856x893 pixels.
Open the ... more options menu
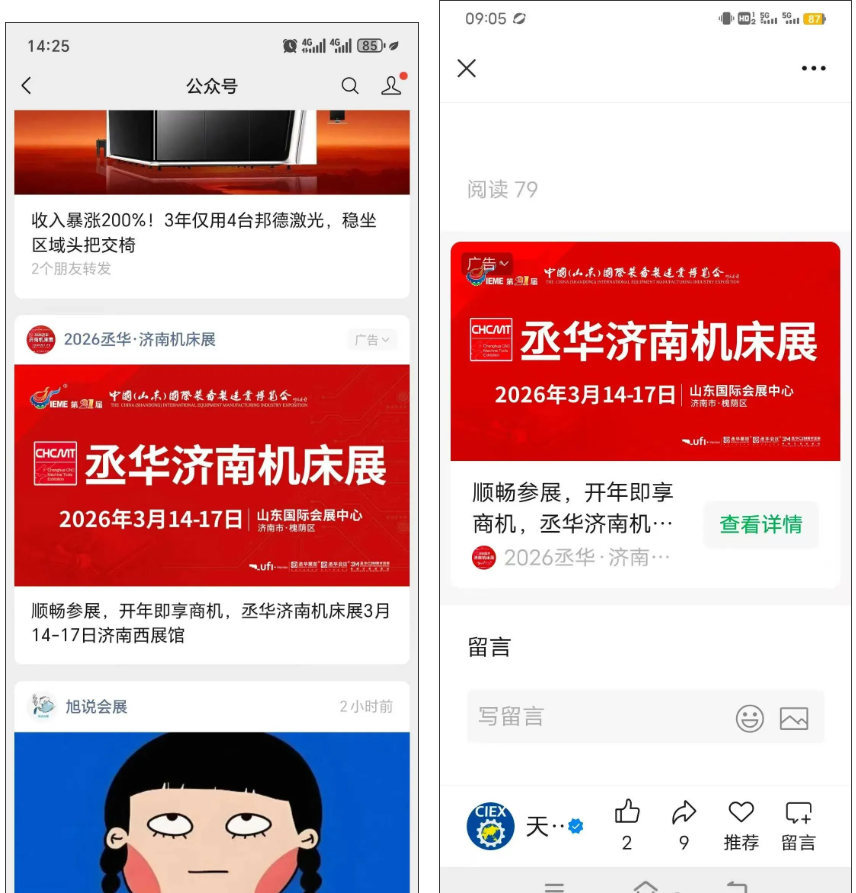coord(813,68)
